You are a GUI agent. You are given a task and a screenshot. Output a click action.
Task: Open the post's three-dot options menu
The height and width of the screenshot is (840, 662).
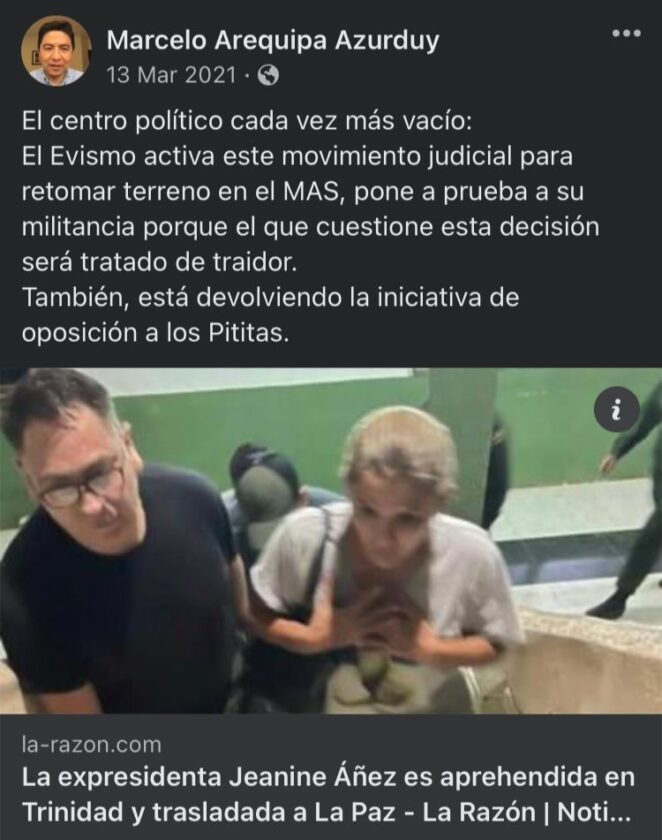click(x=626, y=34)
